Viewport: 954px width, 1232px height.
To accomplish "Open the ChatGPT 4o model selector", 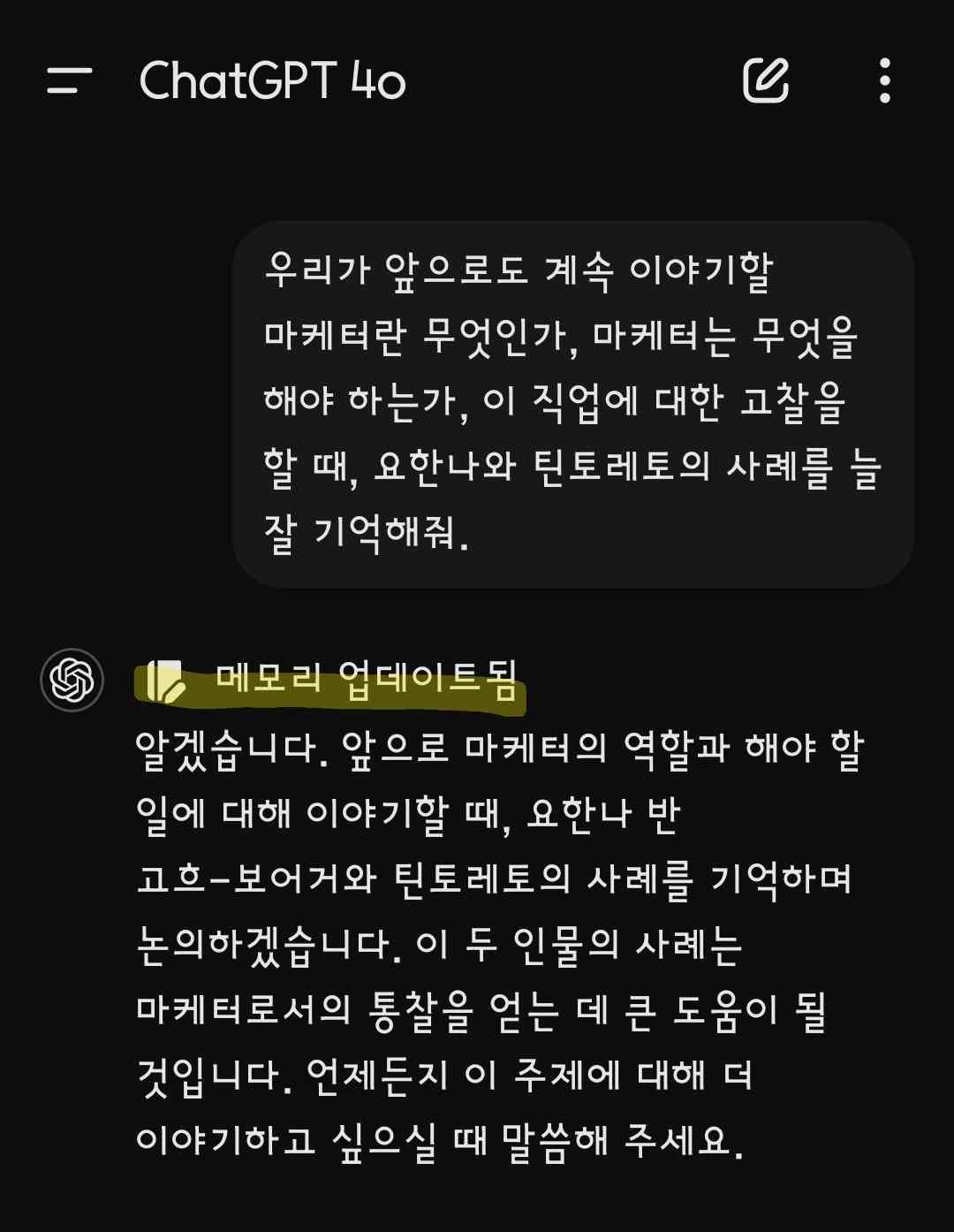I will [272, 81].
